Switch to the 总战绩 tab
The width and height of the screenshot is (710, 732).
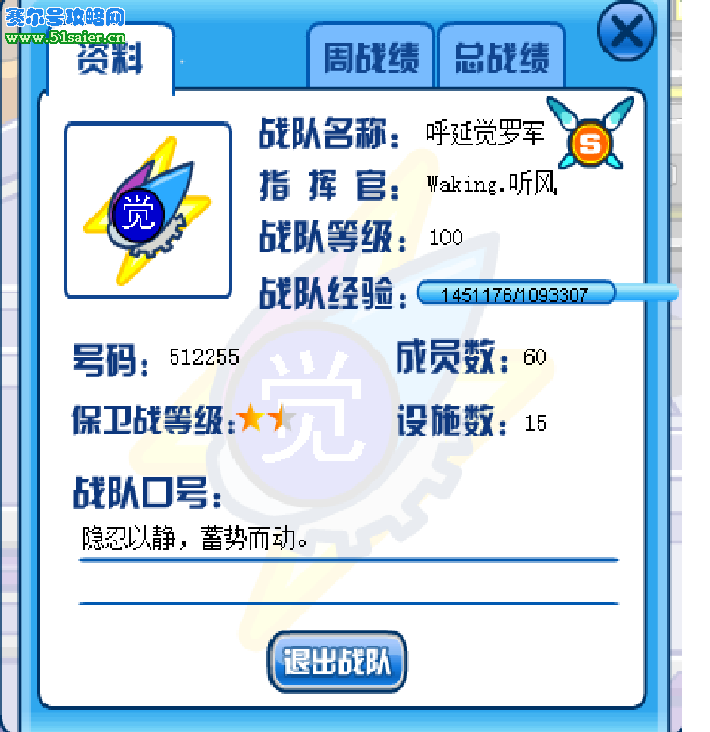[501, 59]
